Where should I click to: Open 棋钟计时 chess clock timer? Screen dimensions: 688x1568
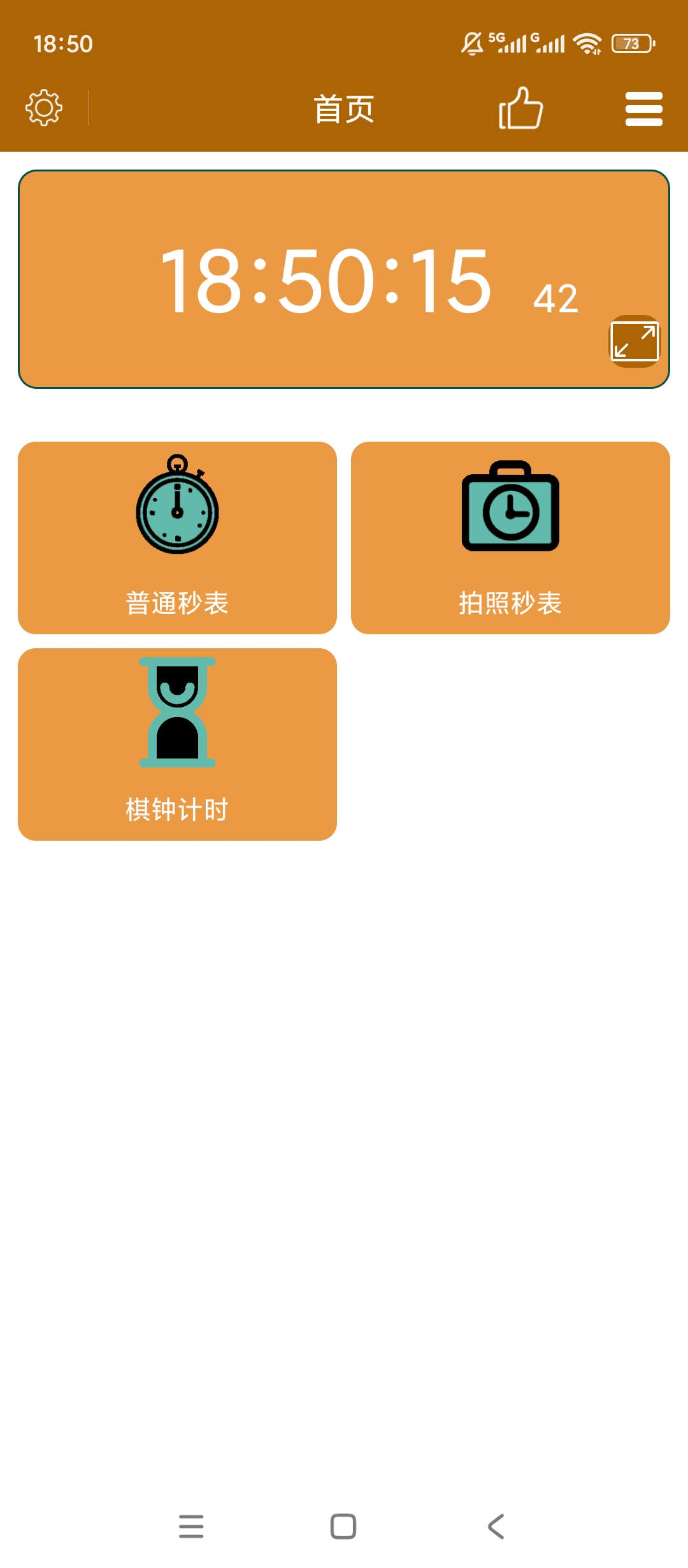177,744
